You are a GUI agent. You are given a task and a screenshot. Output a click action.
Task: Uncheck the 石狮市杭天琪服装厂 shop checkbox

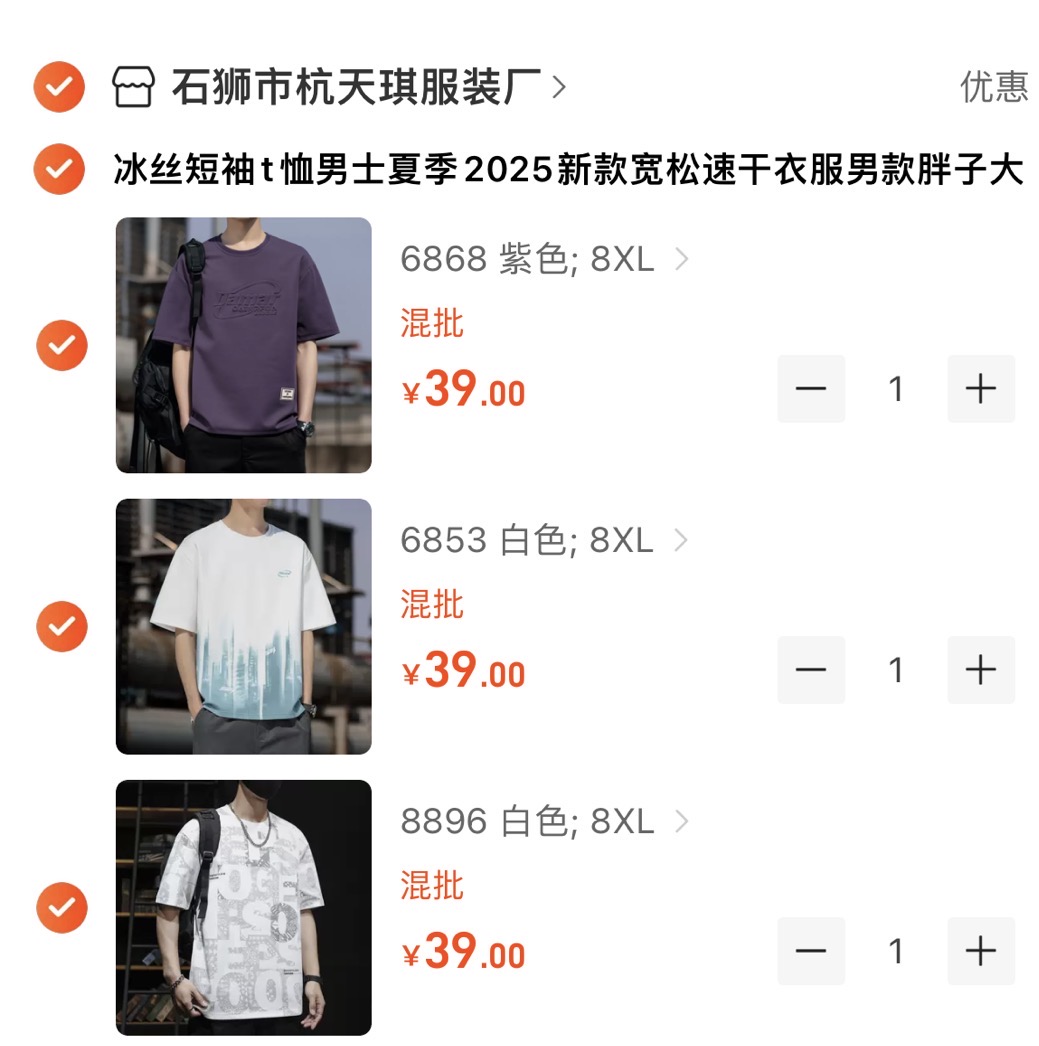59,87
